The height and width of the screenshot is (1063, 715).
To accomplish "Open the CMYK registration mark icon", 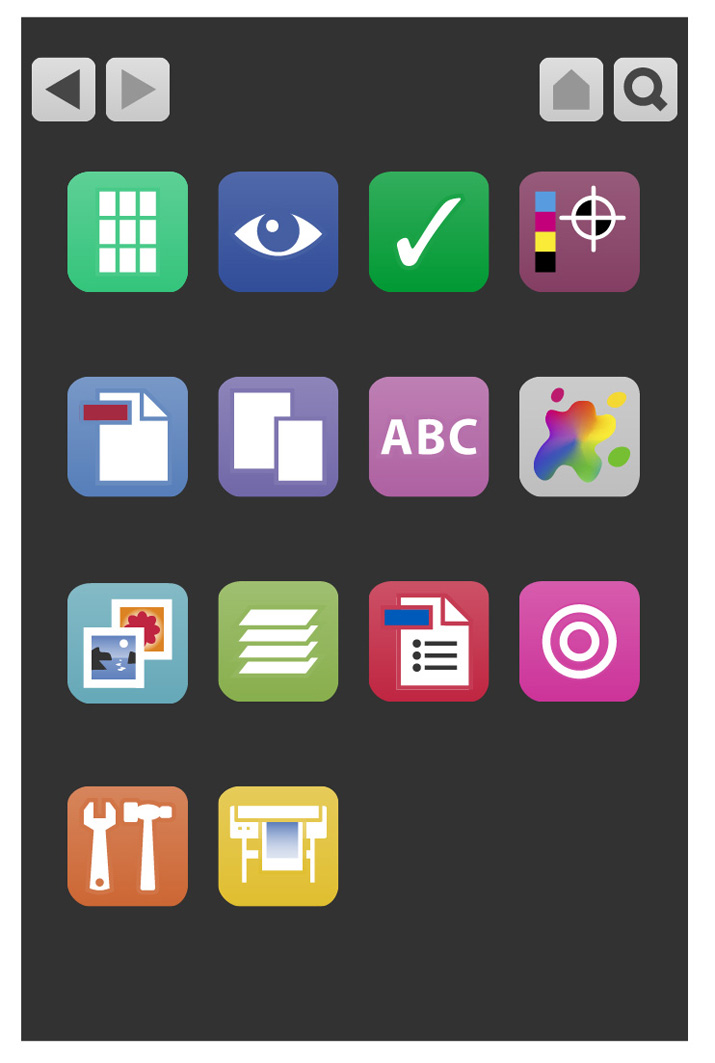I will click(579, 232).
